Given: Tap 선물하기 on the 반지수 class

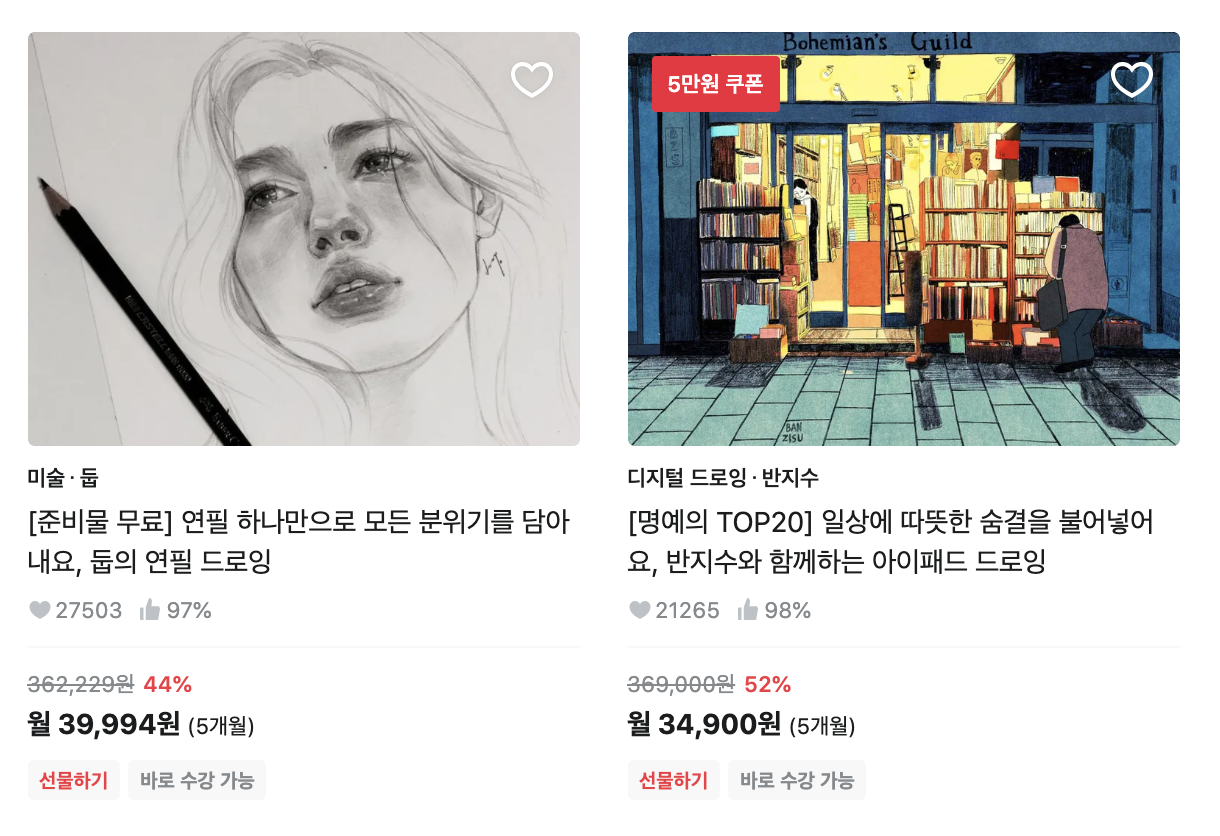Looking at the screenshot, I should [x=673, y=780].
